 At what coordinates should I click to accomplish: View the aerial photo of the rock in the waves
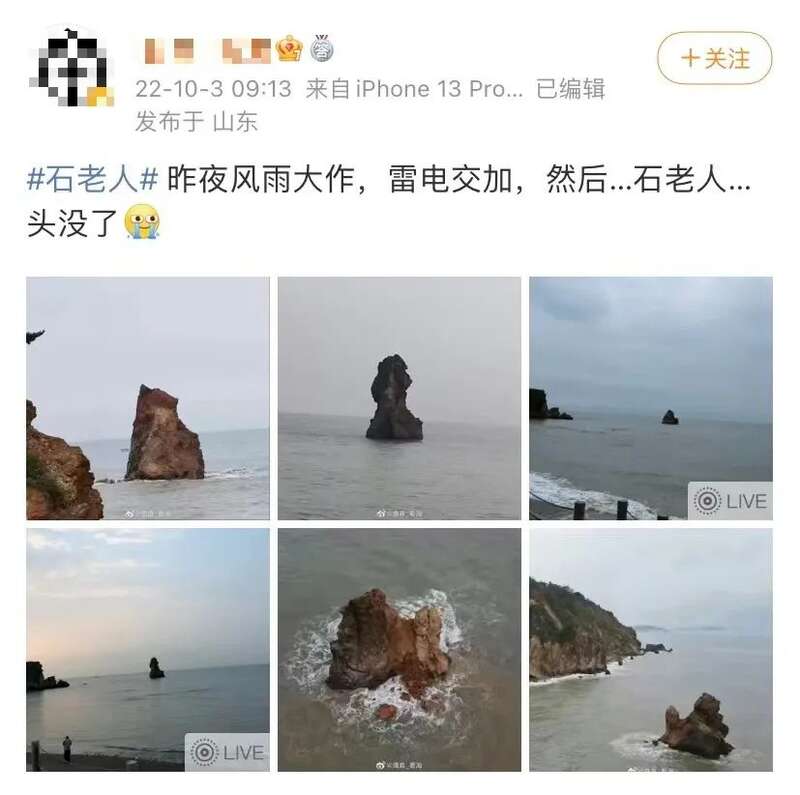pos(399,649)
